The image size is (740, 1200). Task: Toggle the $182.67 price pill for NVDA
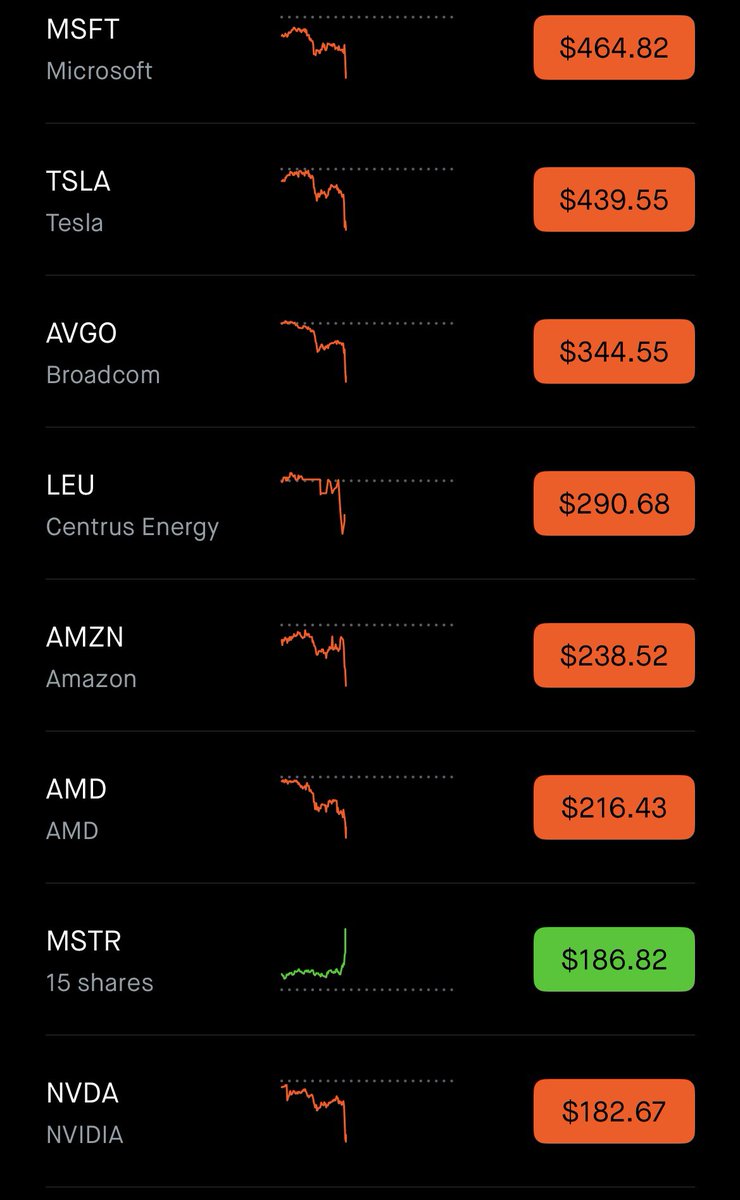613,1112
